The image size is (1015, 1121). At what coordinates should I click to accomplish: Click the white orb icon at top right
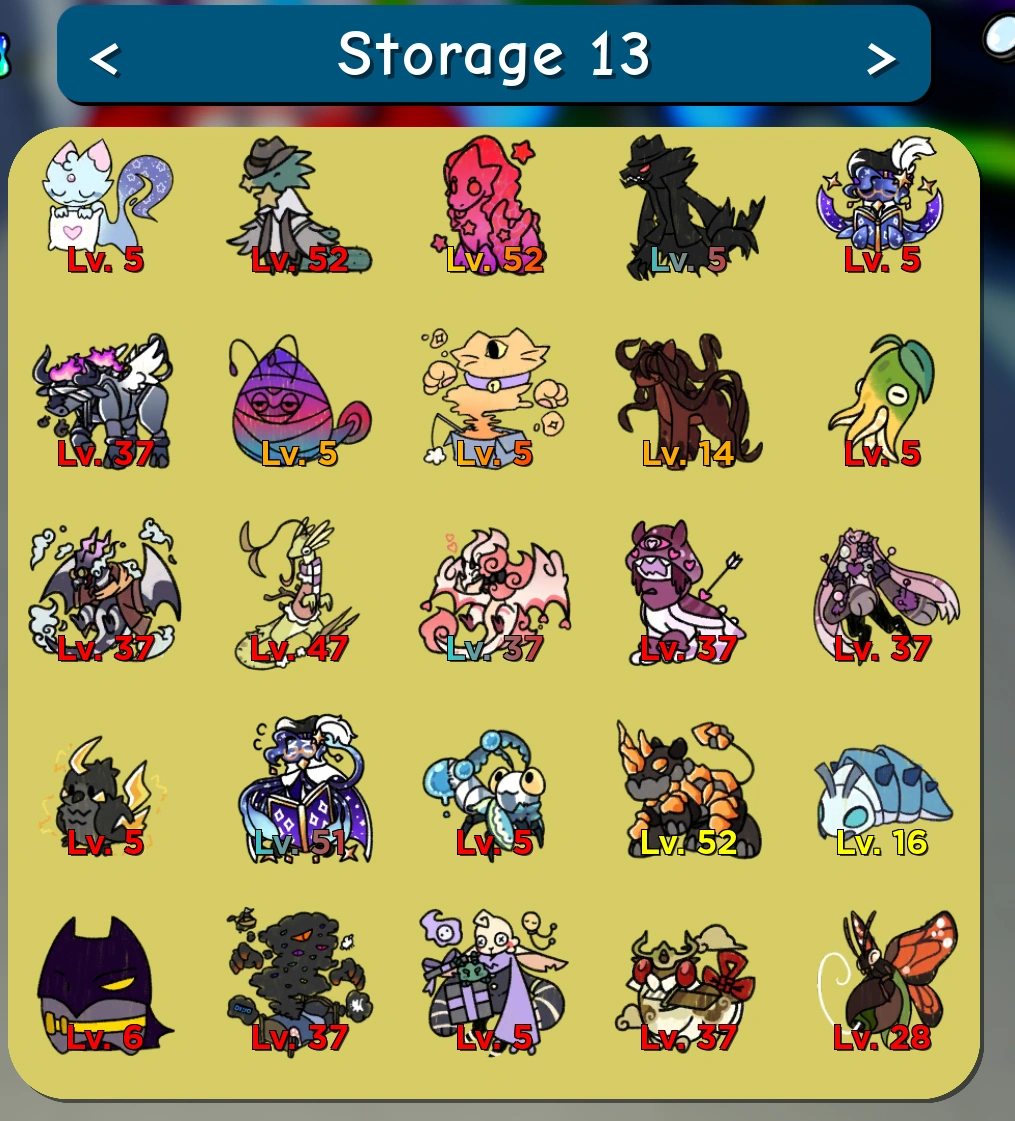(997, 37)
